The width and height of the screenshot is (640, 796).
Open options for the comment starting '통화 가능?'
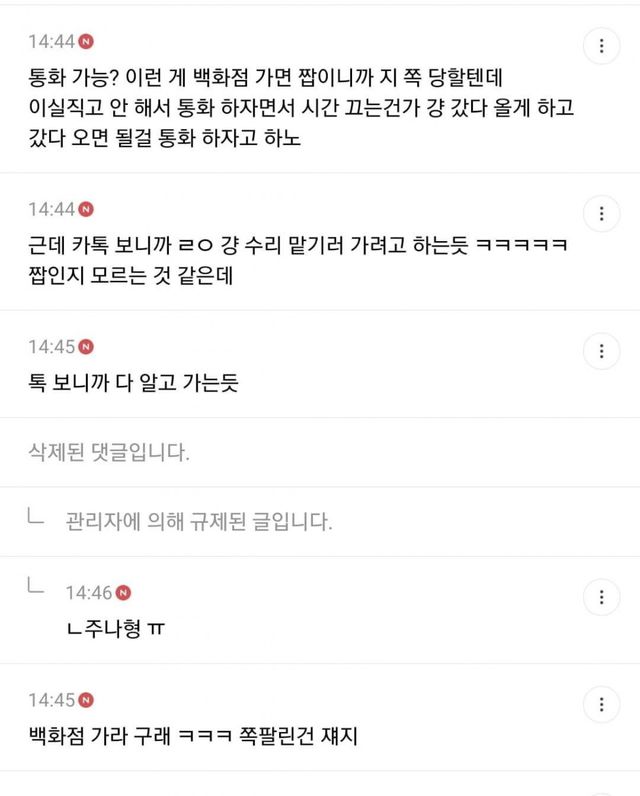pos(601,46)
